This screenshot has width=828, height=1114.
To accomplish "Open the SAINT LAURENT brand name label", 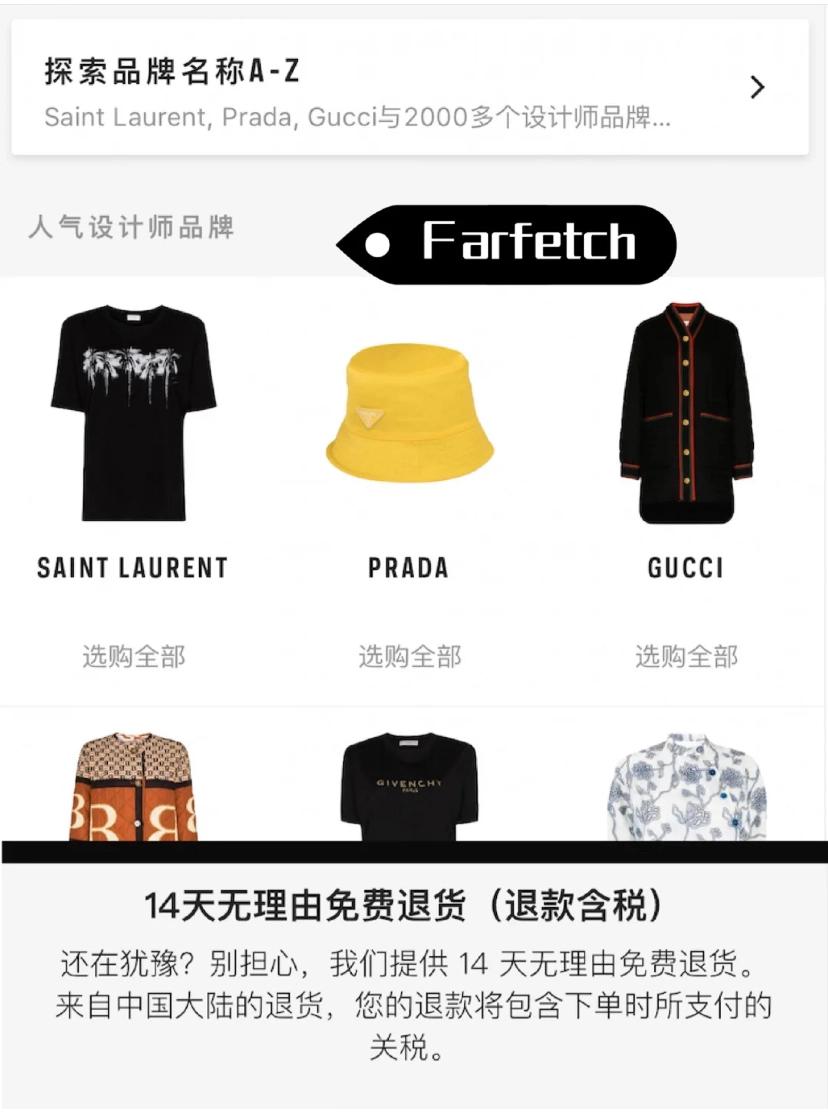I will point(133,568).
